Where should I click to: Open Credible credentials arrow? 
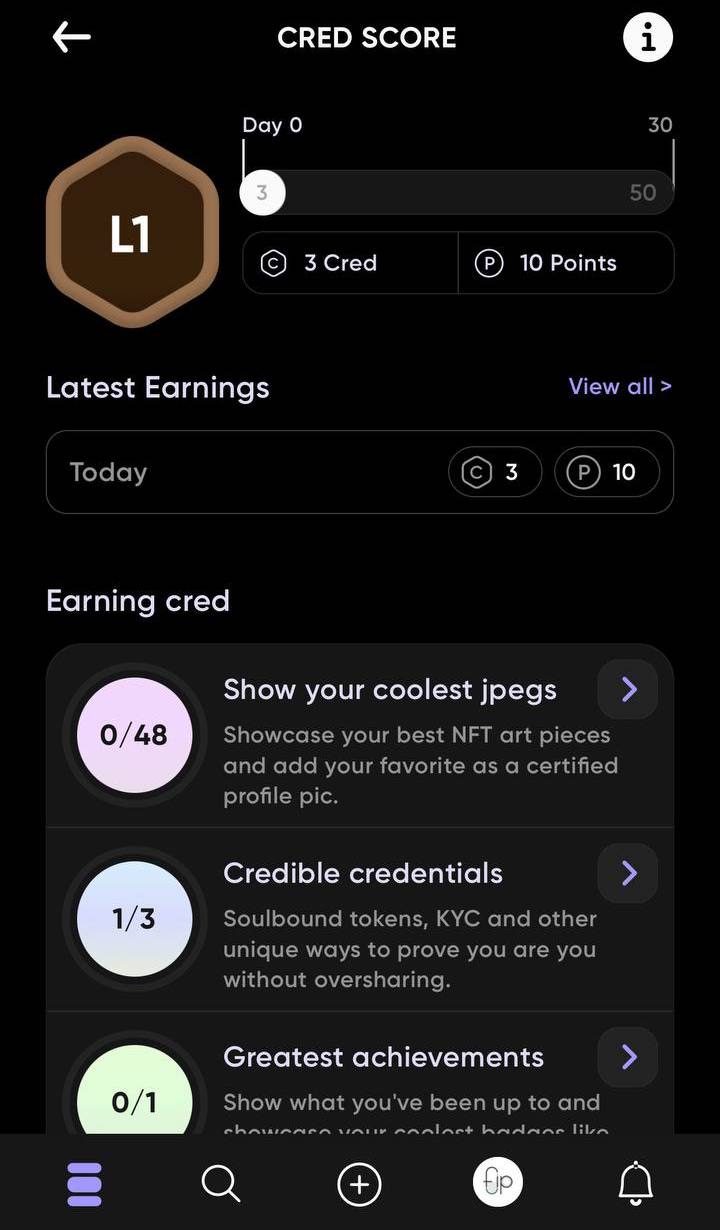[628, 873]
